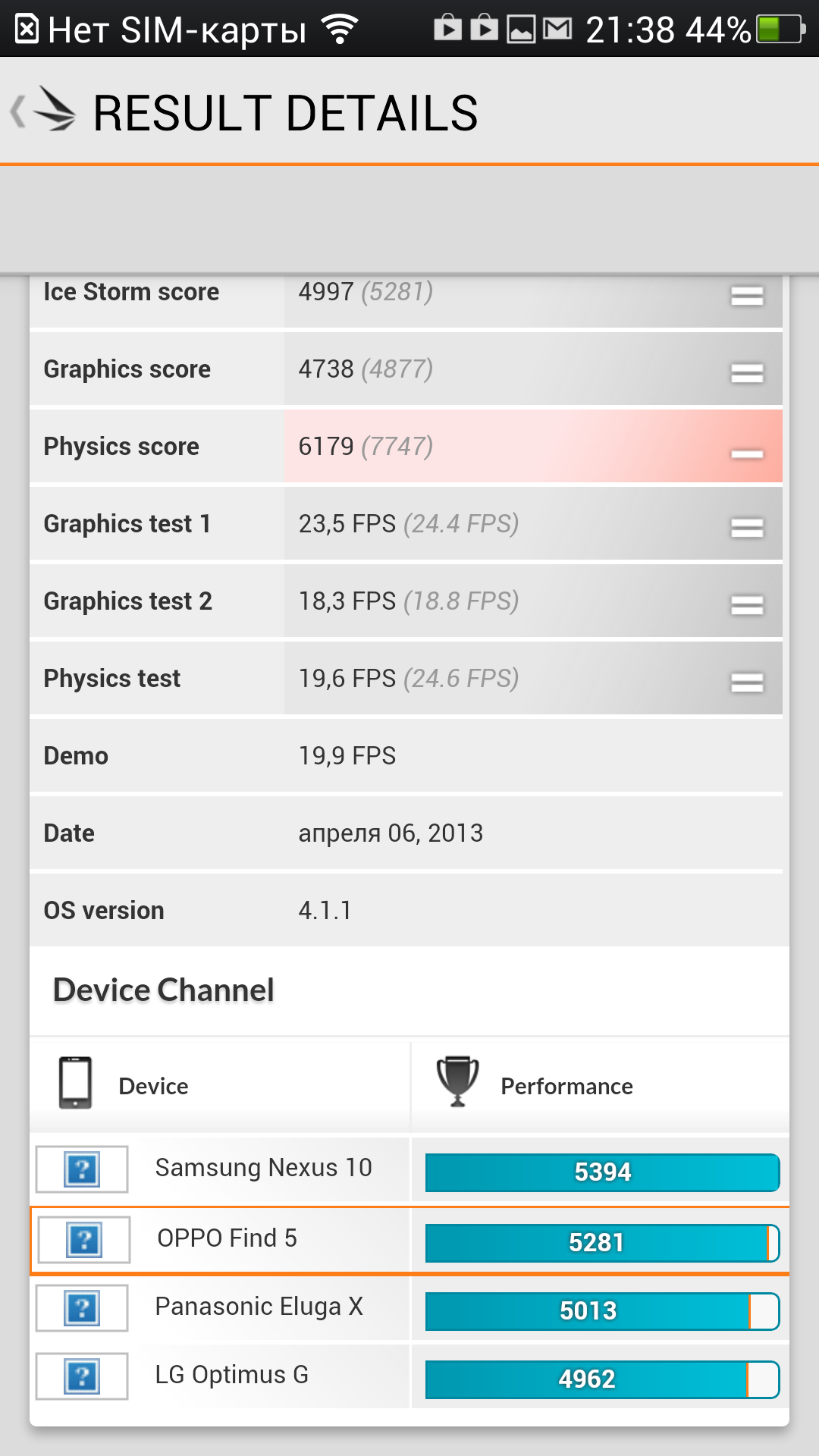This screenshot has height=1456, width=819.
Task: Open the Panasonic Eluga X device row
Action: pyautogui.click(x=409, y=1309)
